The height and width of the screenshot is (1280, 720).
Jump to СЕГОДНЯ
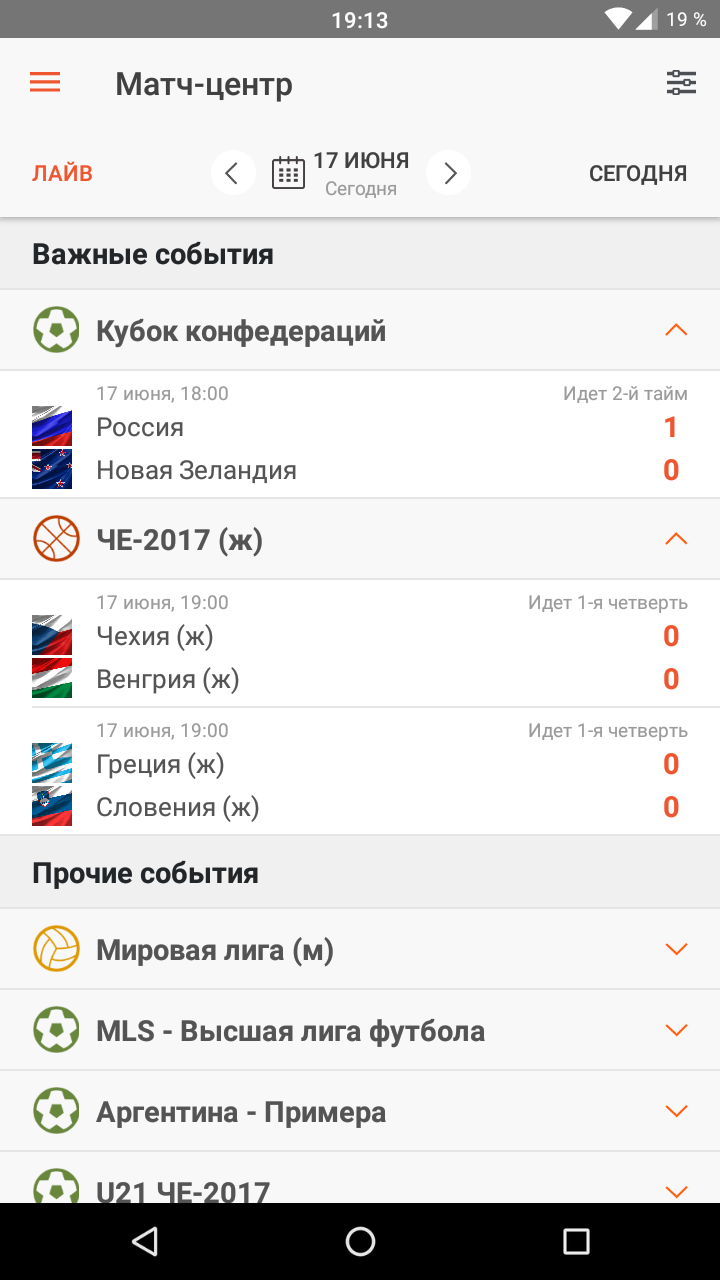[x=638, y=174]
